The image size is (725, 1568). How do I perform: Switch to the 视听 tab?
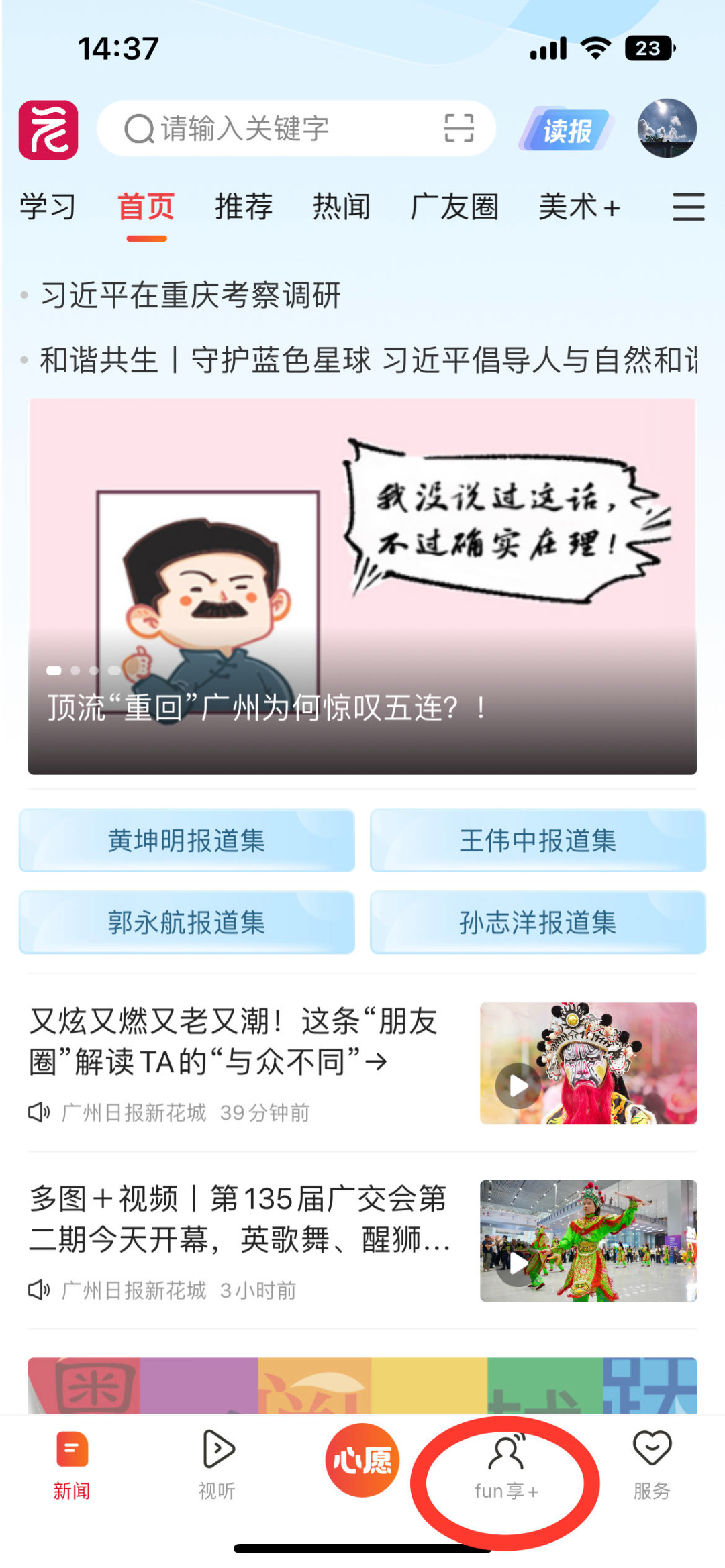[217, 1466]
